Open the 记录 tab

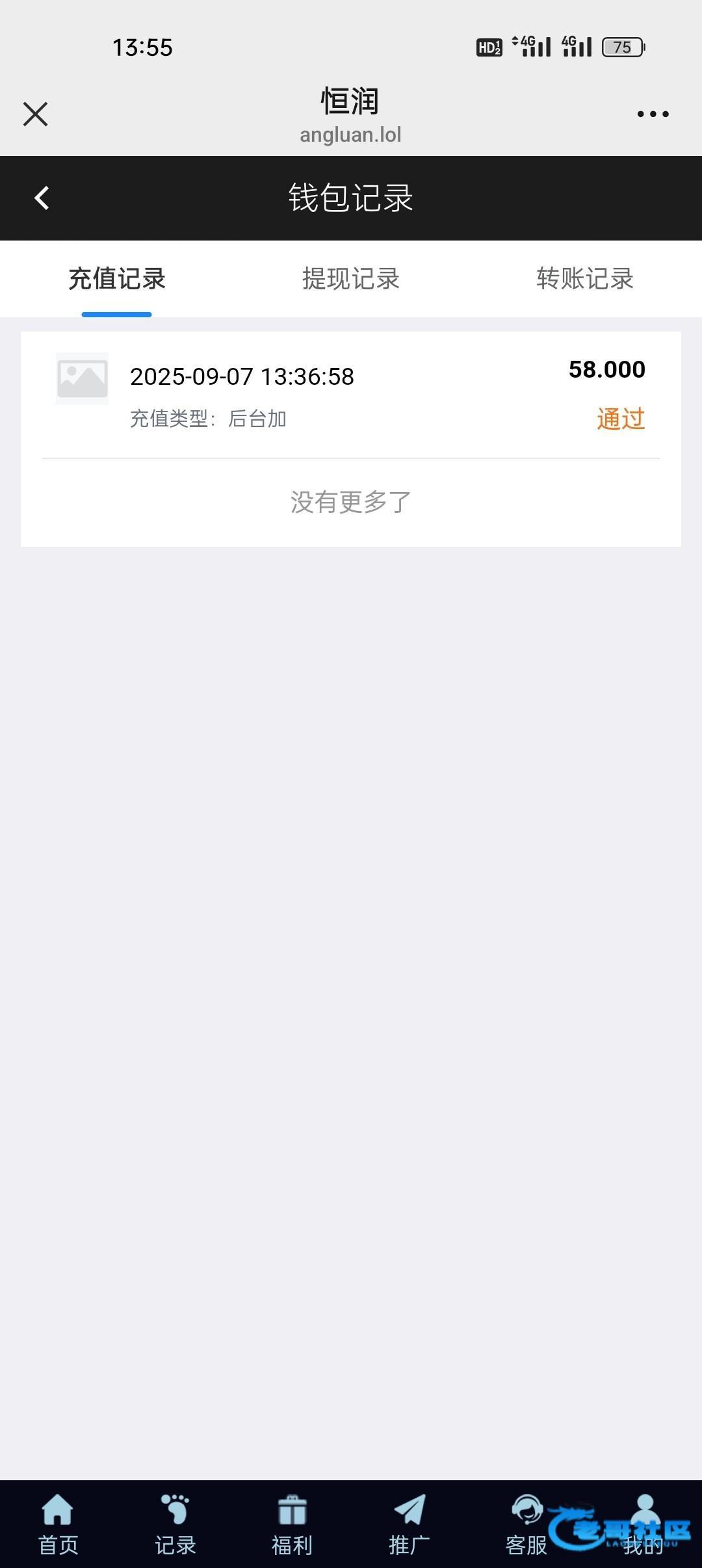tap(175, 1524)
